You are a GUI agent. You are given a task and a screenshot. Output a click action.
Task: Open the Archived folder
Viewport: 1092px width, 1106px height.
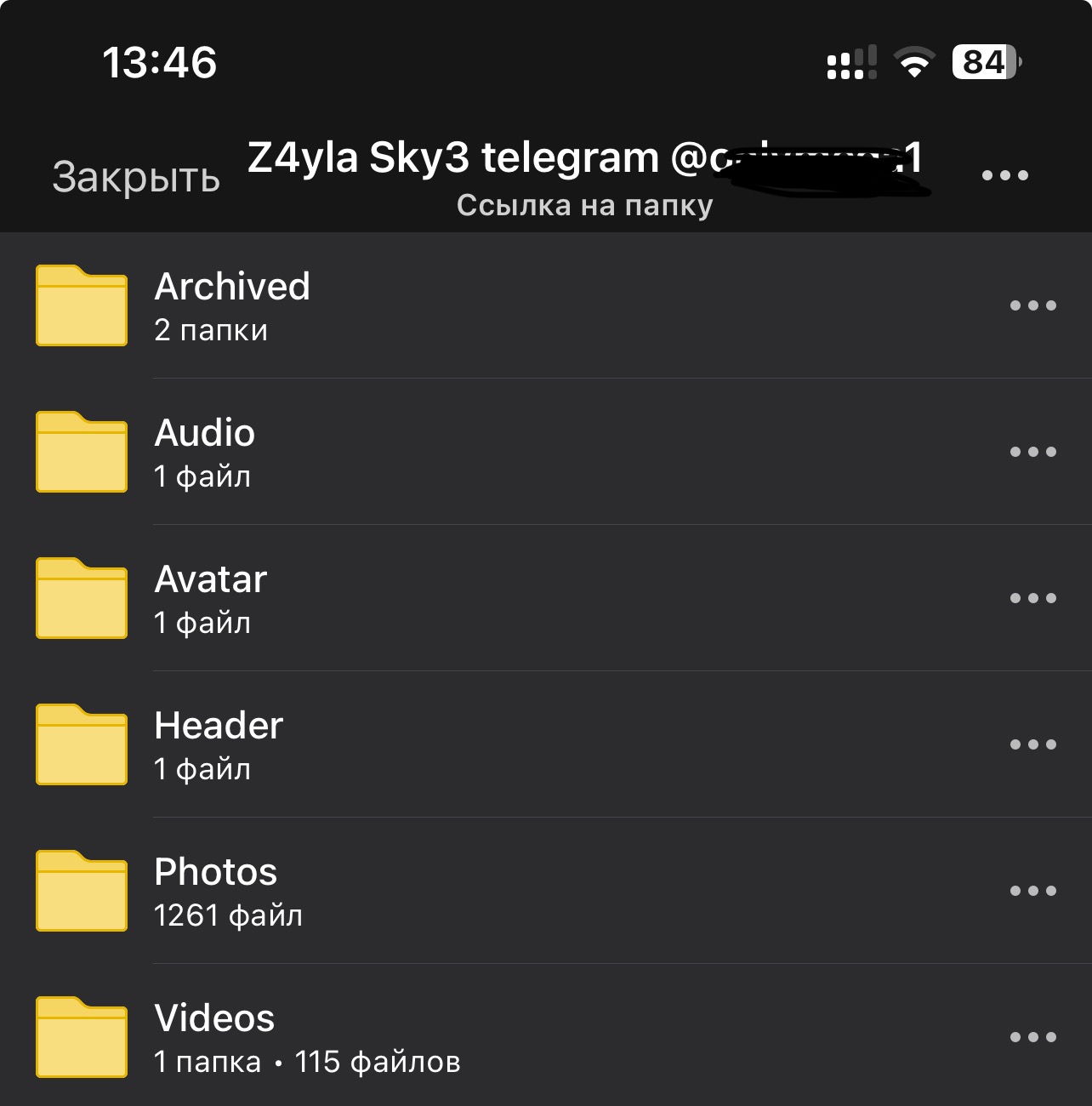(546, 305)
